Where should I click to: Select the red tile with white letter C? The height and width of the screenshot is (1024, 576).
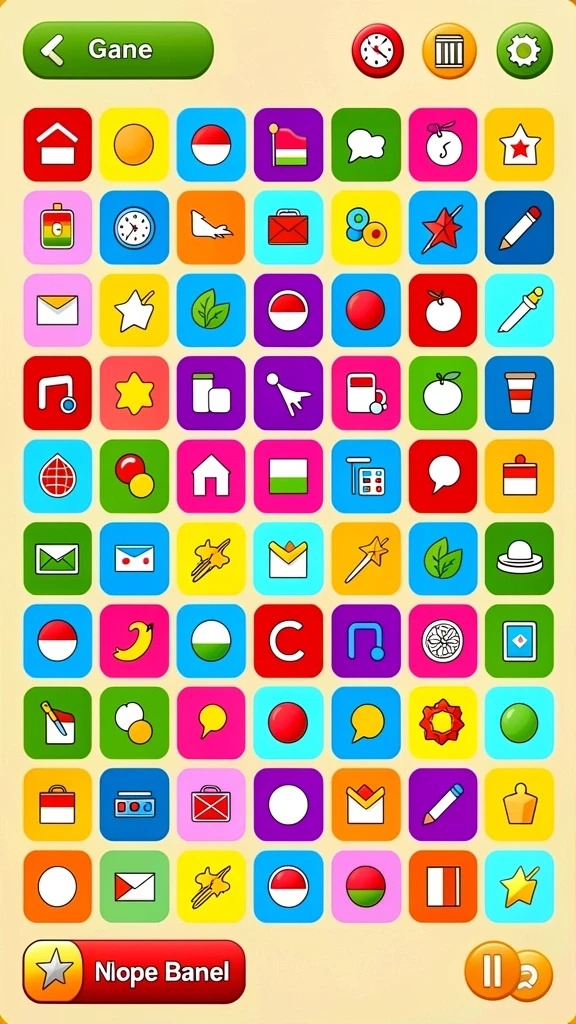click(288, 641)
